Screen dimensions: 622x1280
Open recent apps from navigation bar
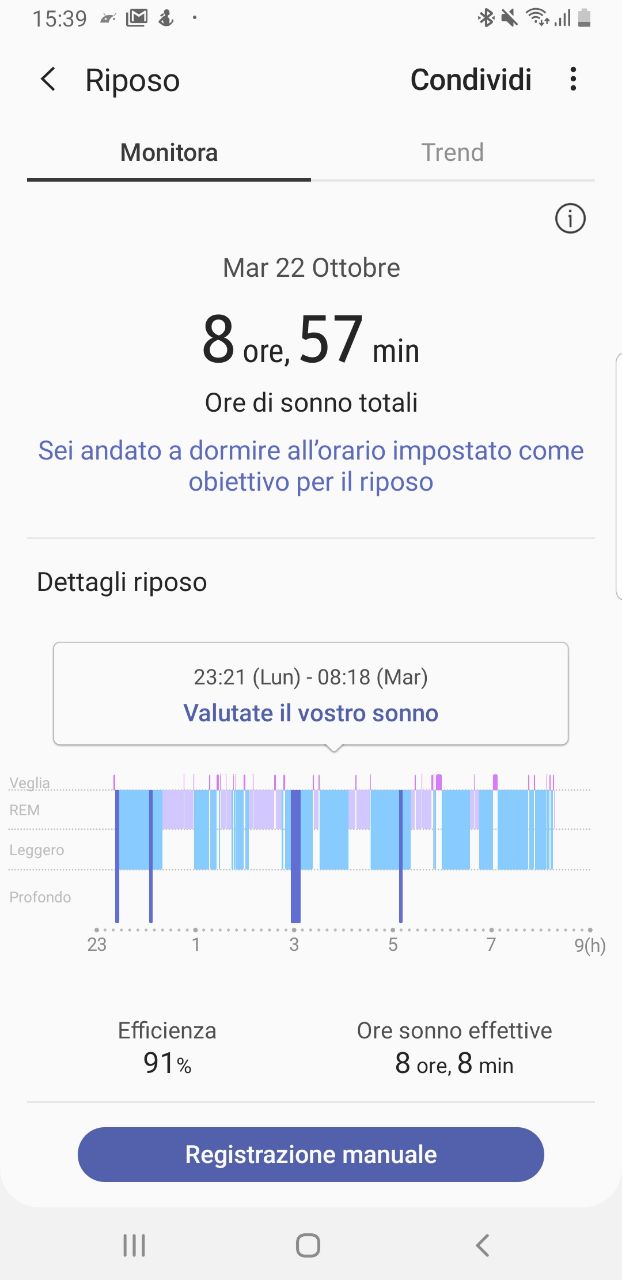coord(134,1245)
